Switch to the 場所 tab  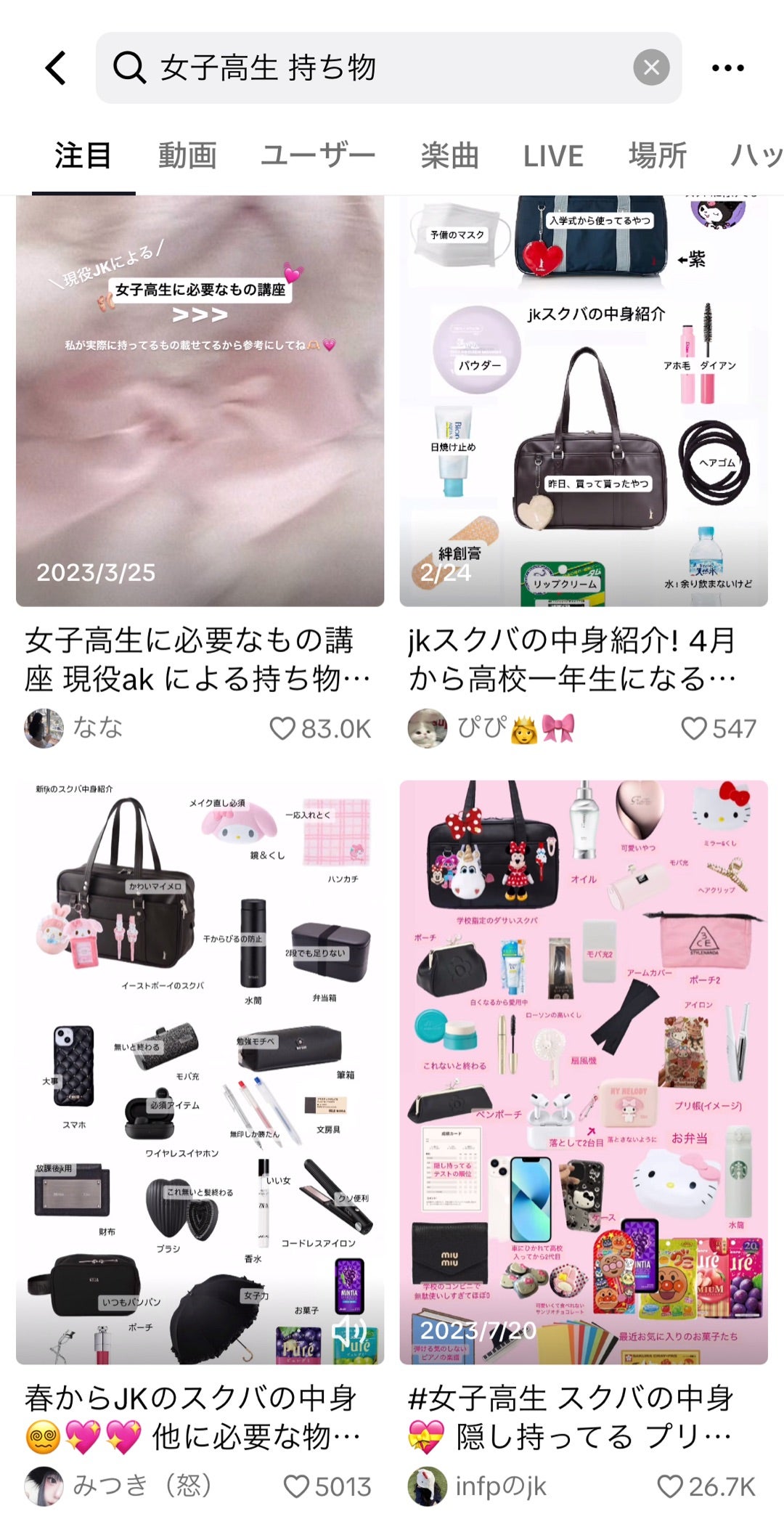(657, 156)
